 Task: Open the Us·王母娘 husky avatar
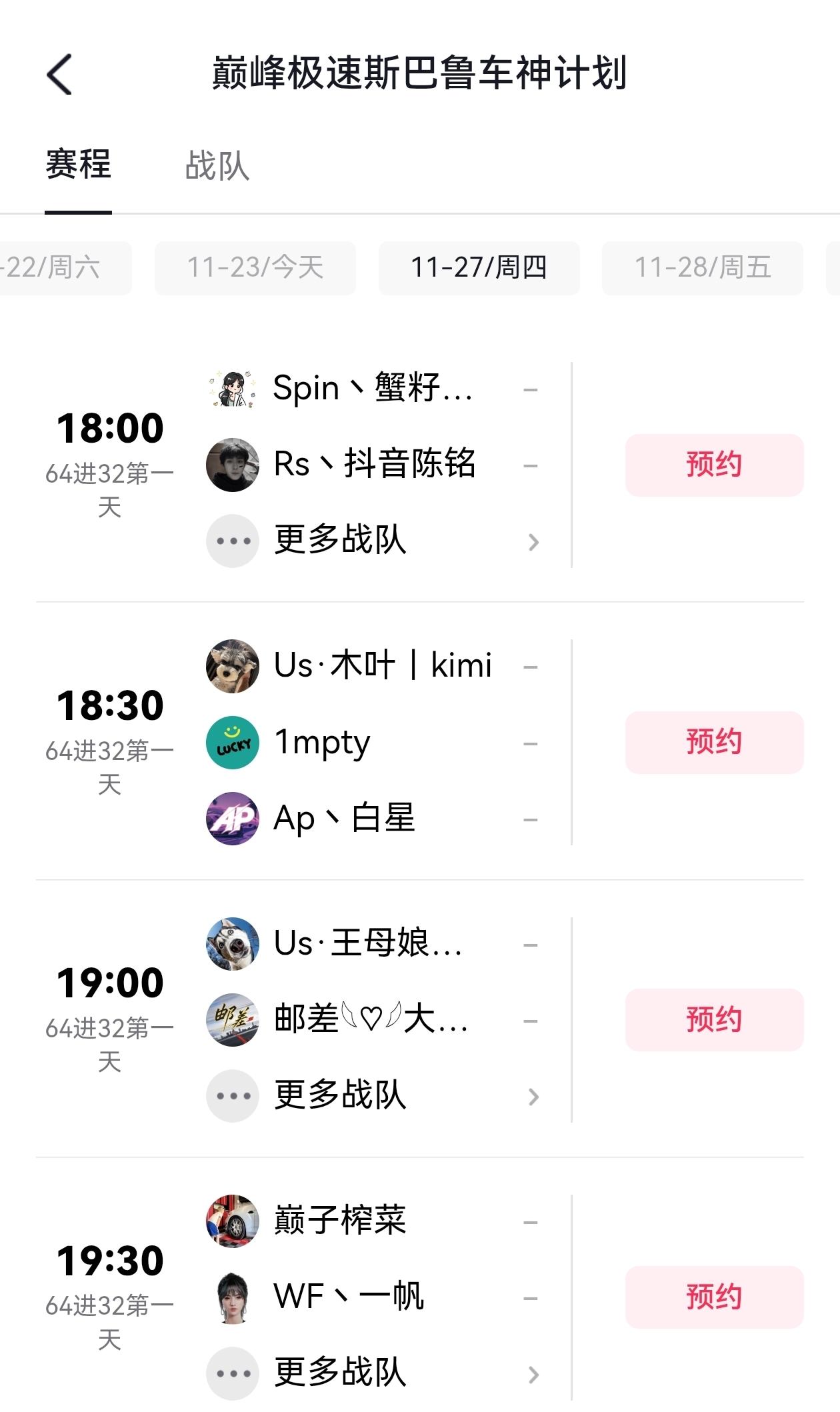(x=231, y=942)
